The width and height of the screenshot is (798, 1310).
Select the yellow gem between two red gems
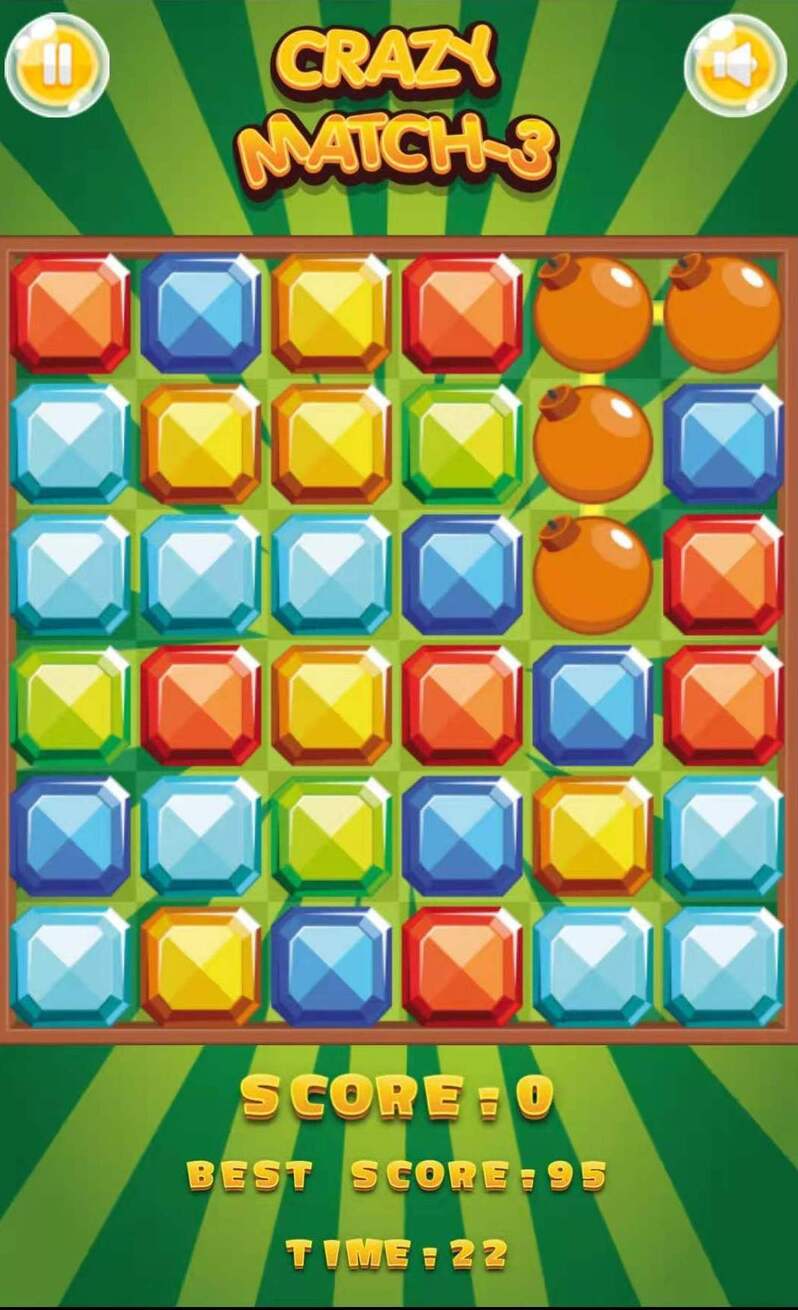331,704
